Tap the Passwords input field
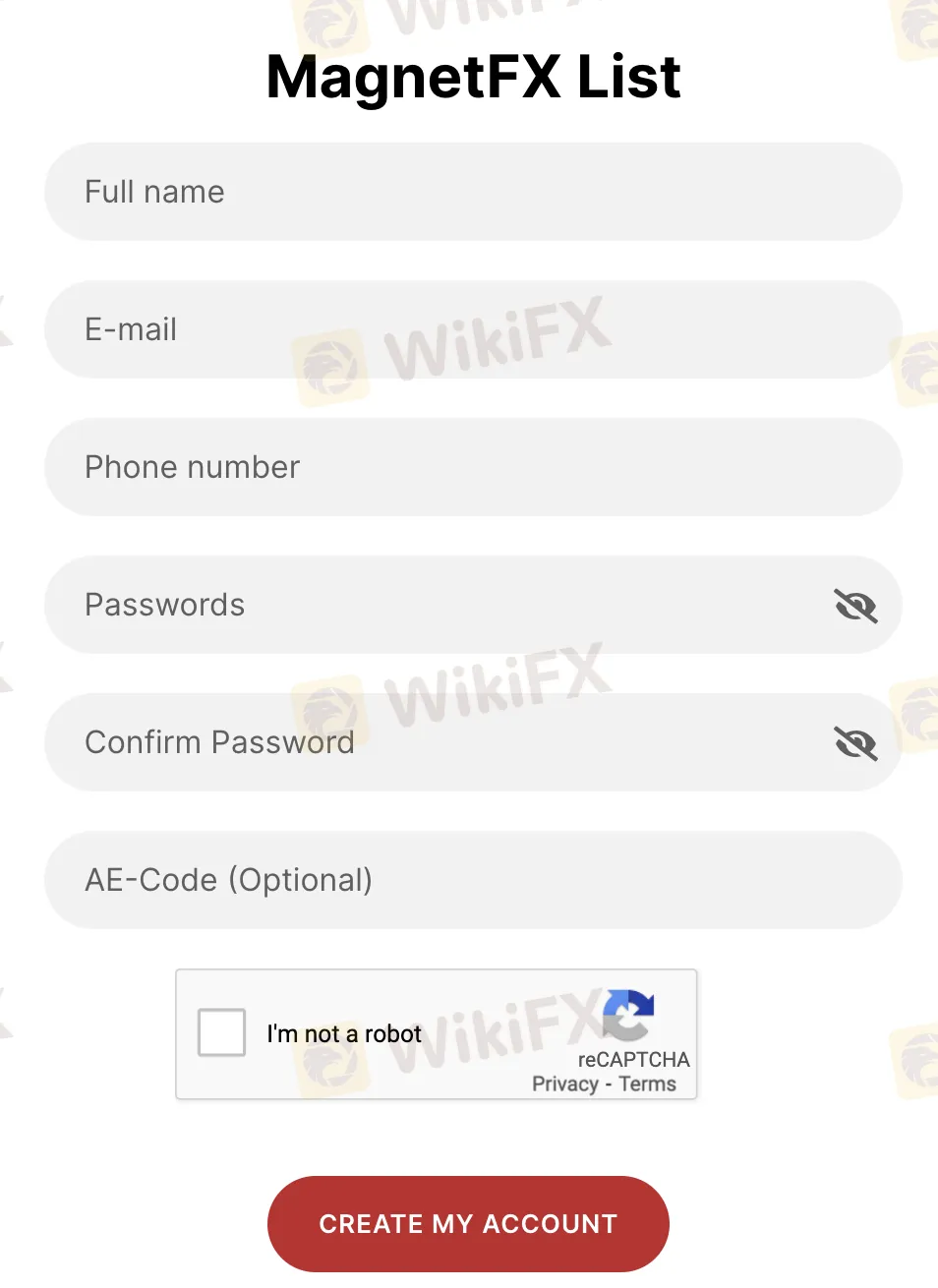 coord(433,605)
